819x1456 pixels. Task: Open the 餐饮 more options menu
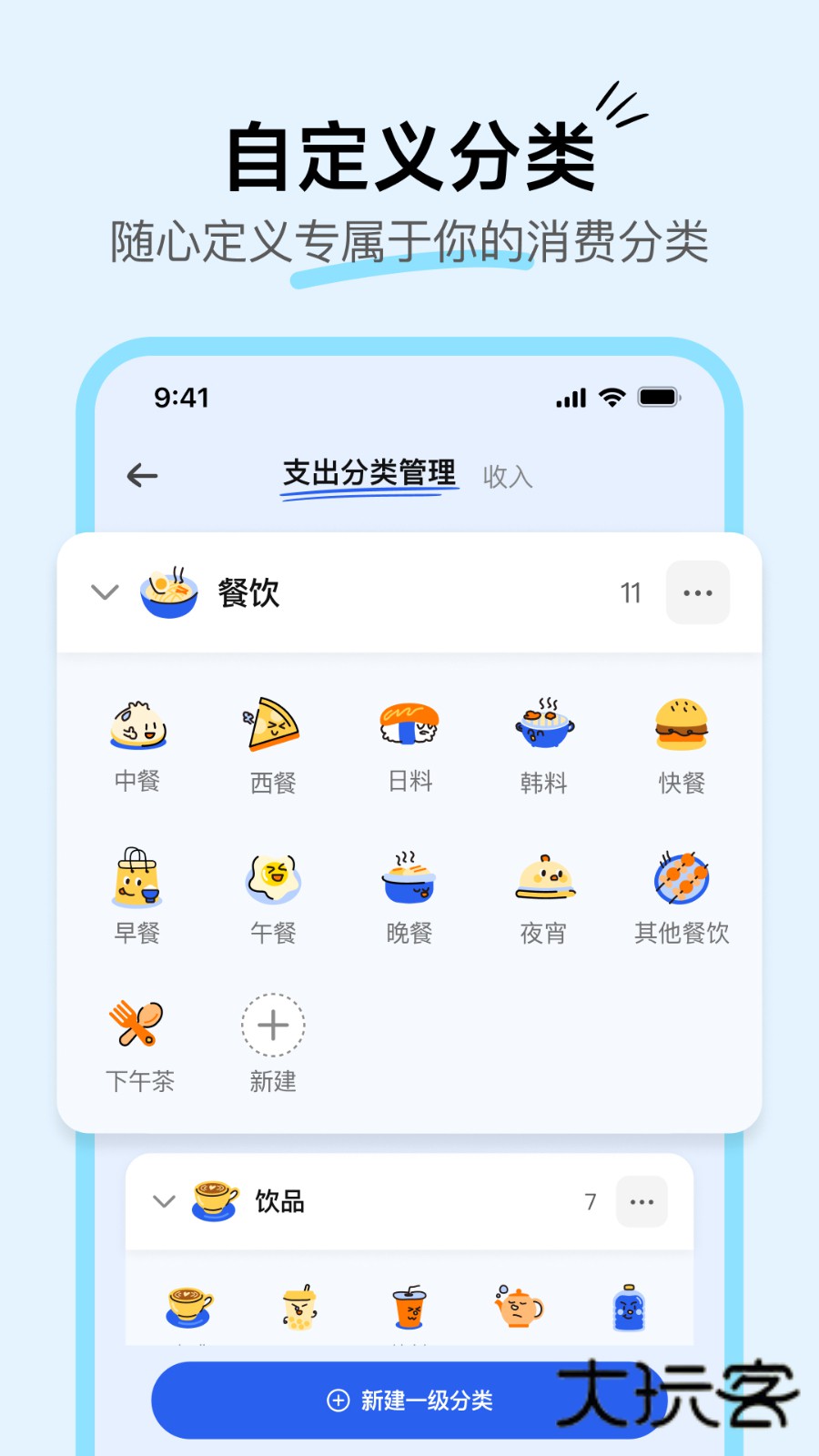pyautogui.click(x=697, y=592)
